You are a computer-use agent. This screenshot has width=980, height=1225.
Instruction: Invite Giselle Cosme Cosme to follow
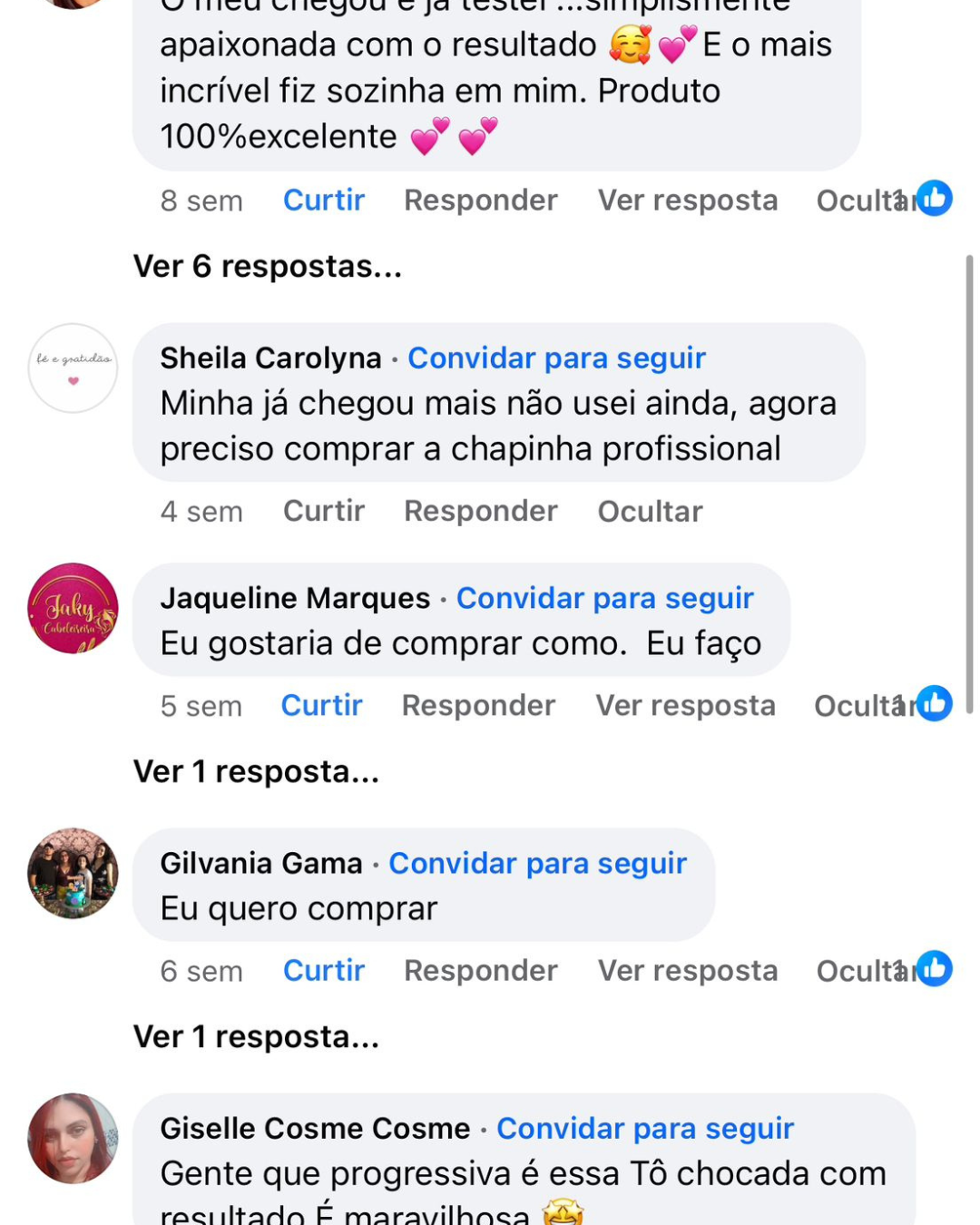click(644, 1128)
